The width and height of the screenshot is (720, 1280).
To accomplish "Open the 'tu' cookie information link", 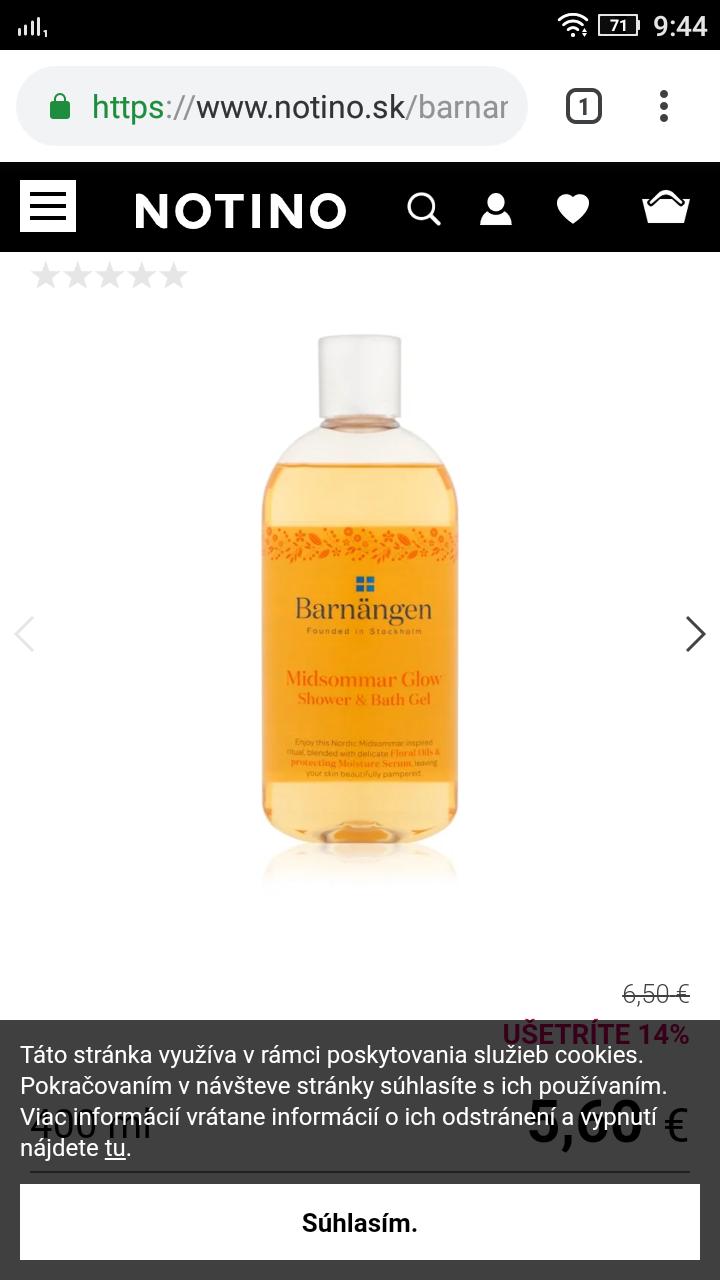I will (x=115, y=1148).
